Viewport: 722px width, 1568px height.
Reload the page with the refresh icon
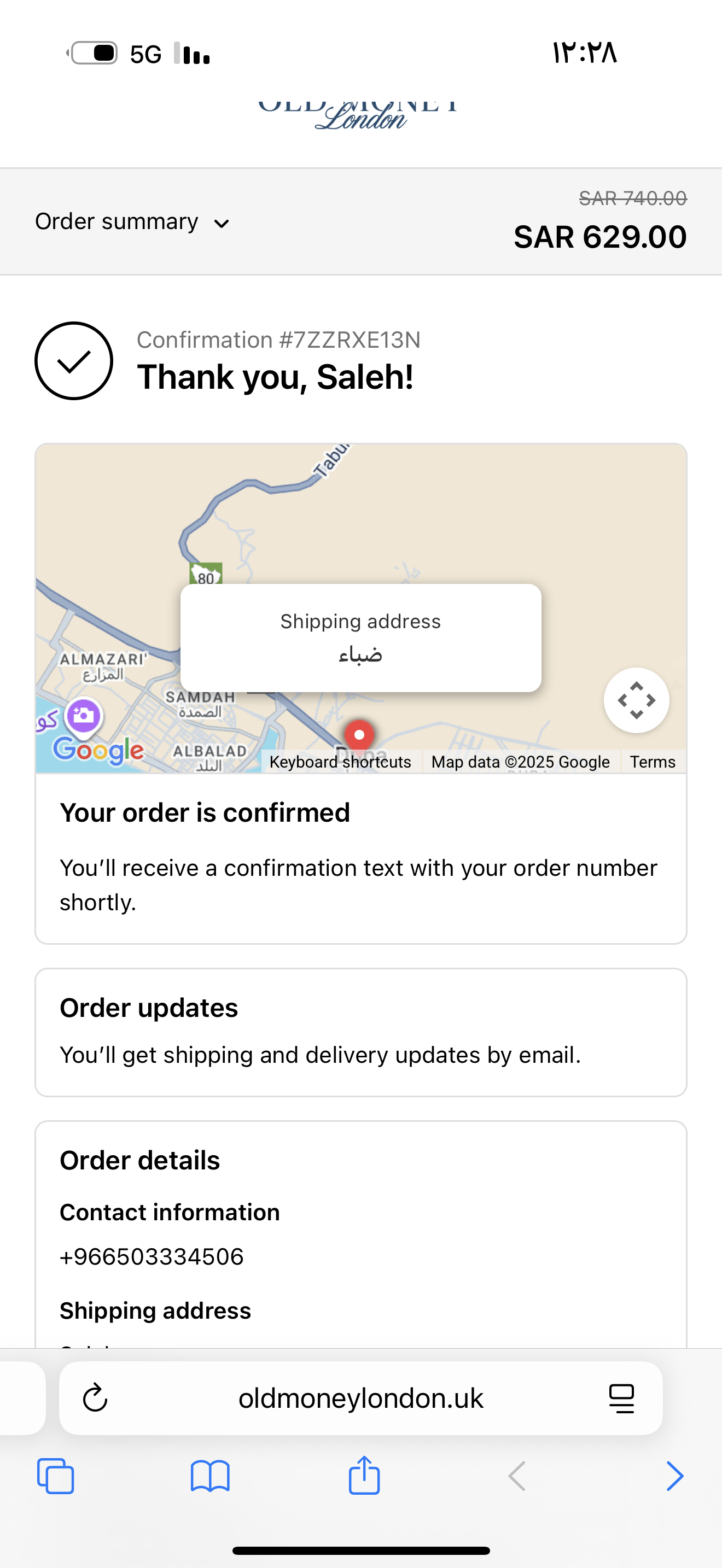point(95,1398)
